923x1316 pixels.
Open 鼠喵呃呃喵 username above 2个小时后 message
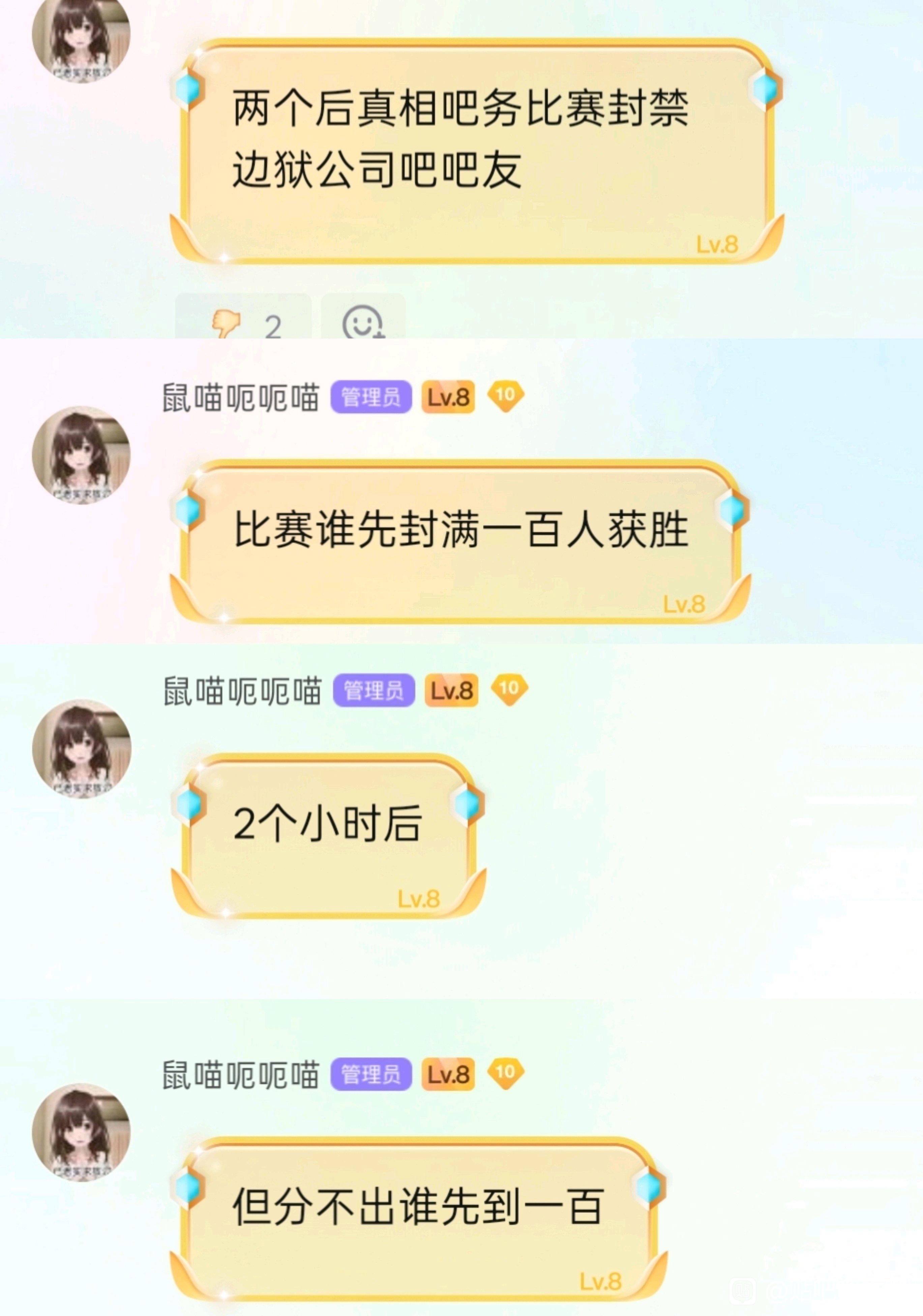[x=242, y=690]
